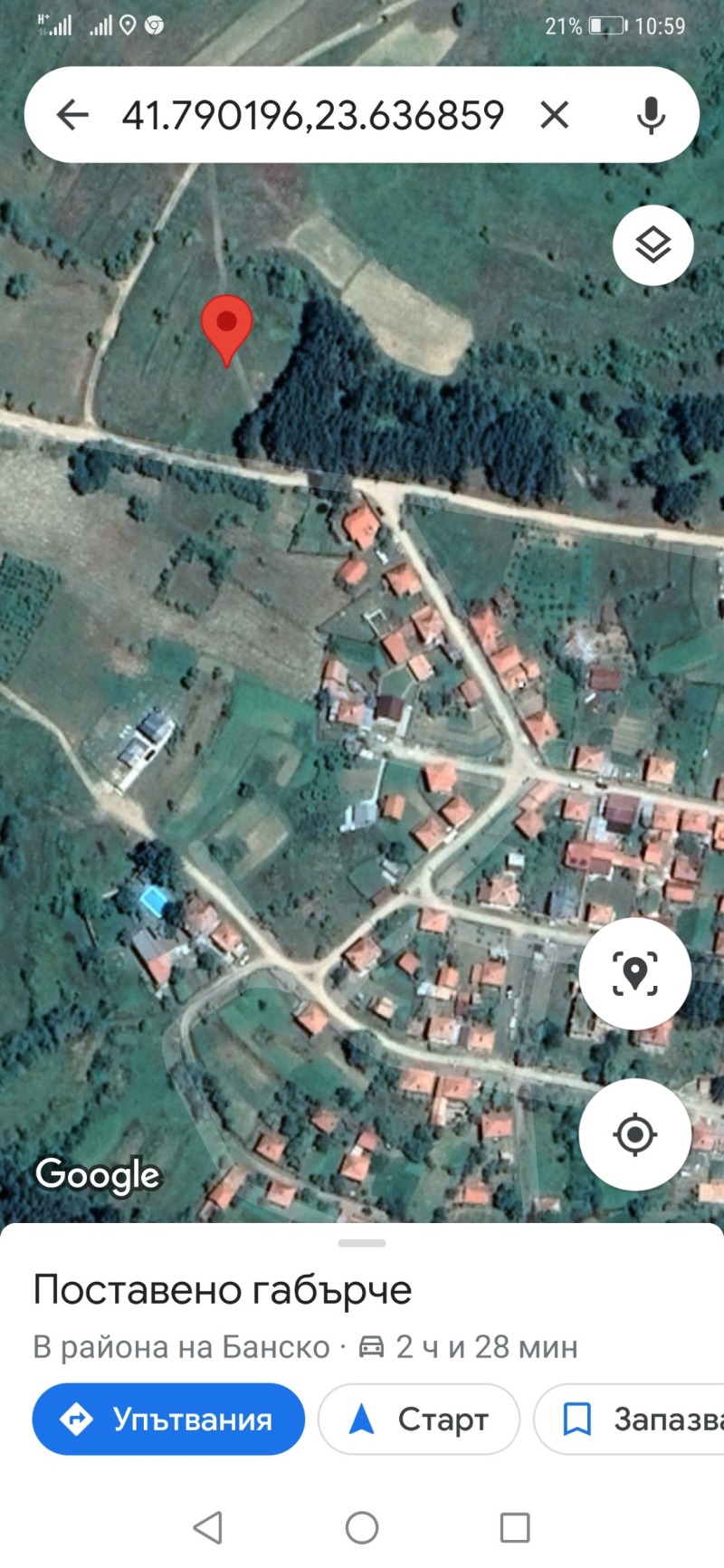The height and width of the screenshot is (1568, 724).
Task: Edit the 41.790196,23.636859 search field
Action: (312, 115)
